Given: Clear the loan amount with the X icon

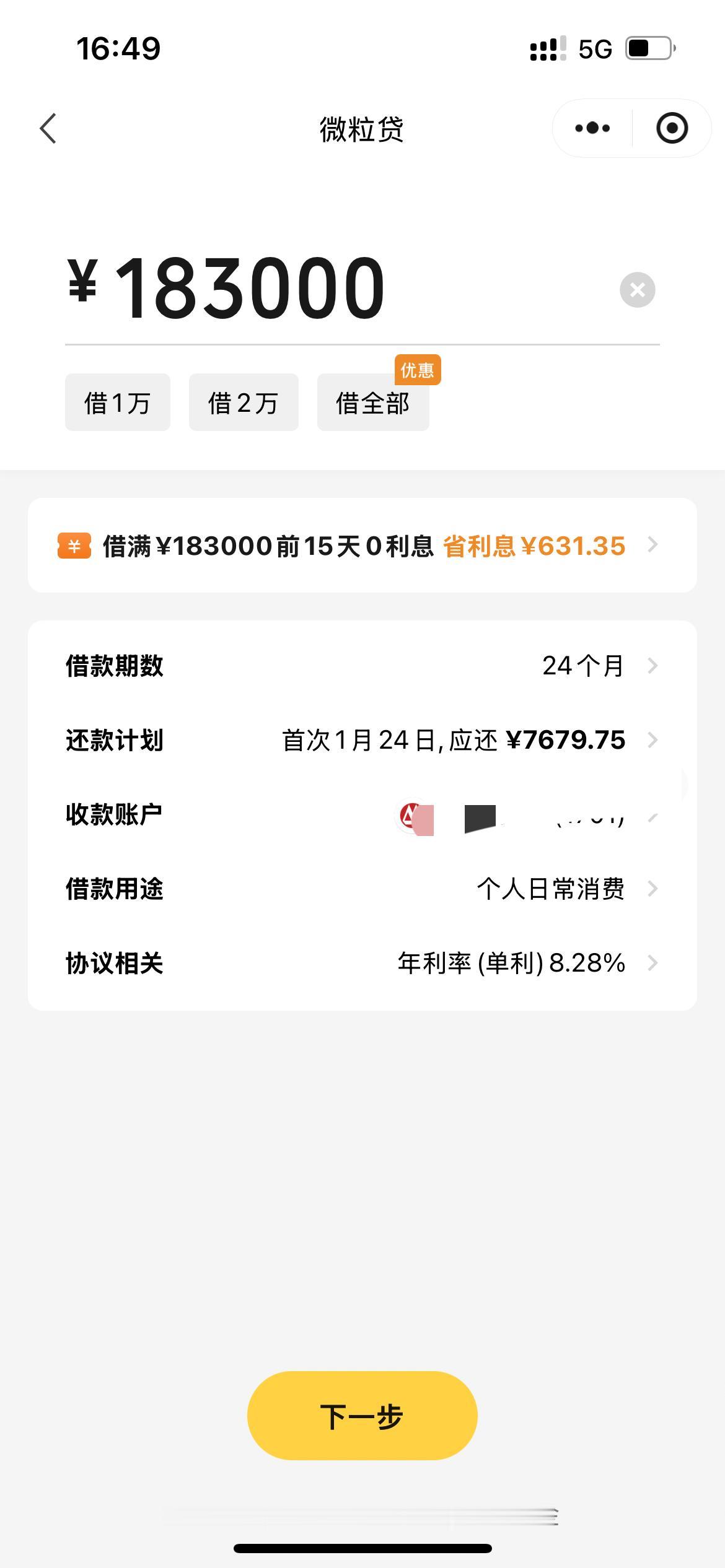Looking at the screenshot, I should (x=637, y=289).
